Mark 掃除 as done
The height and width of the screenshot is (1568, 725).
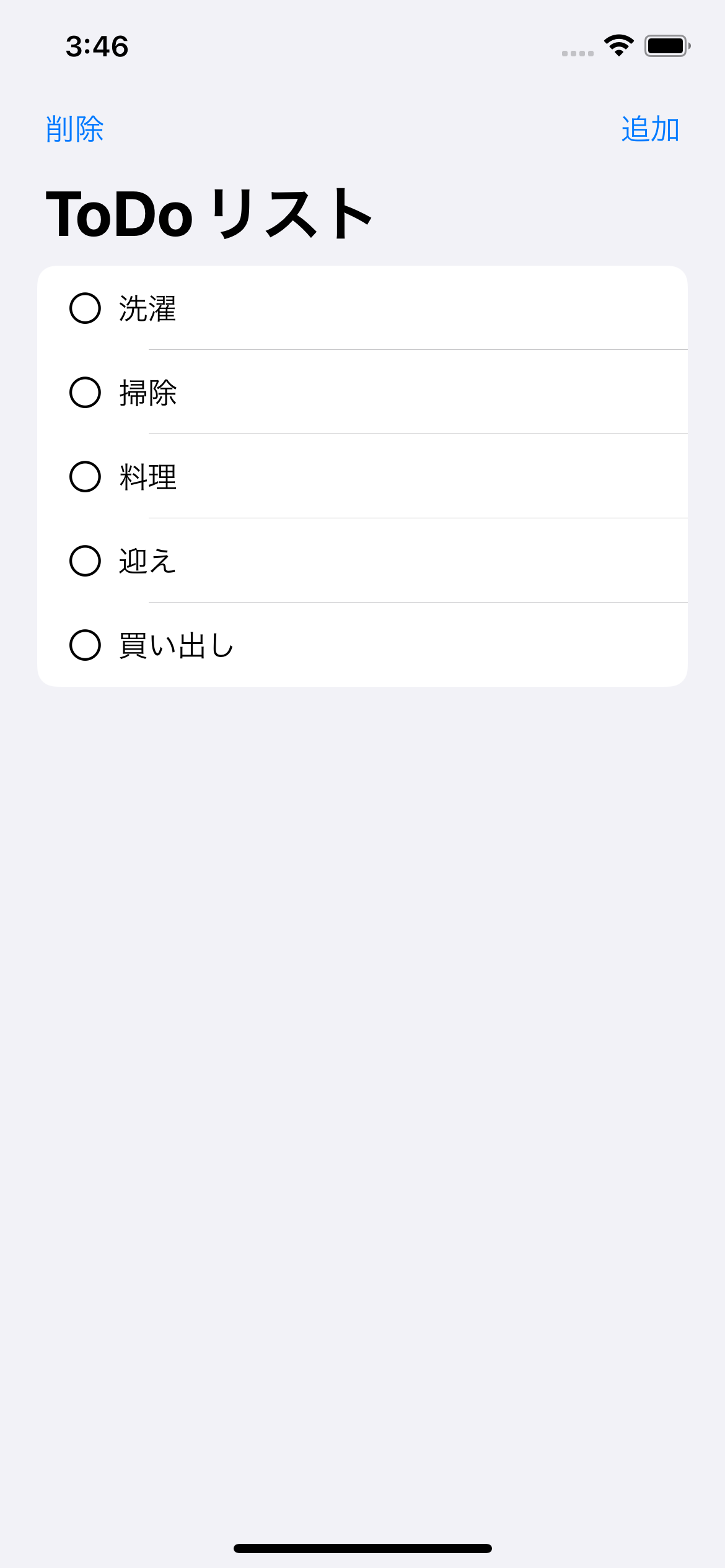click(x=85, y=393)
